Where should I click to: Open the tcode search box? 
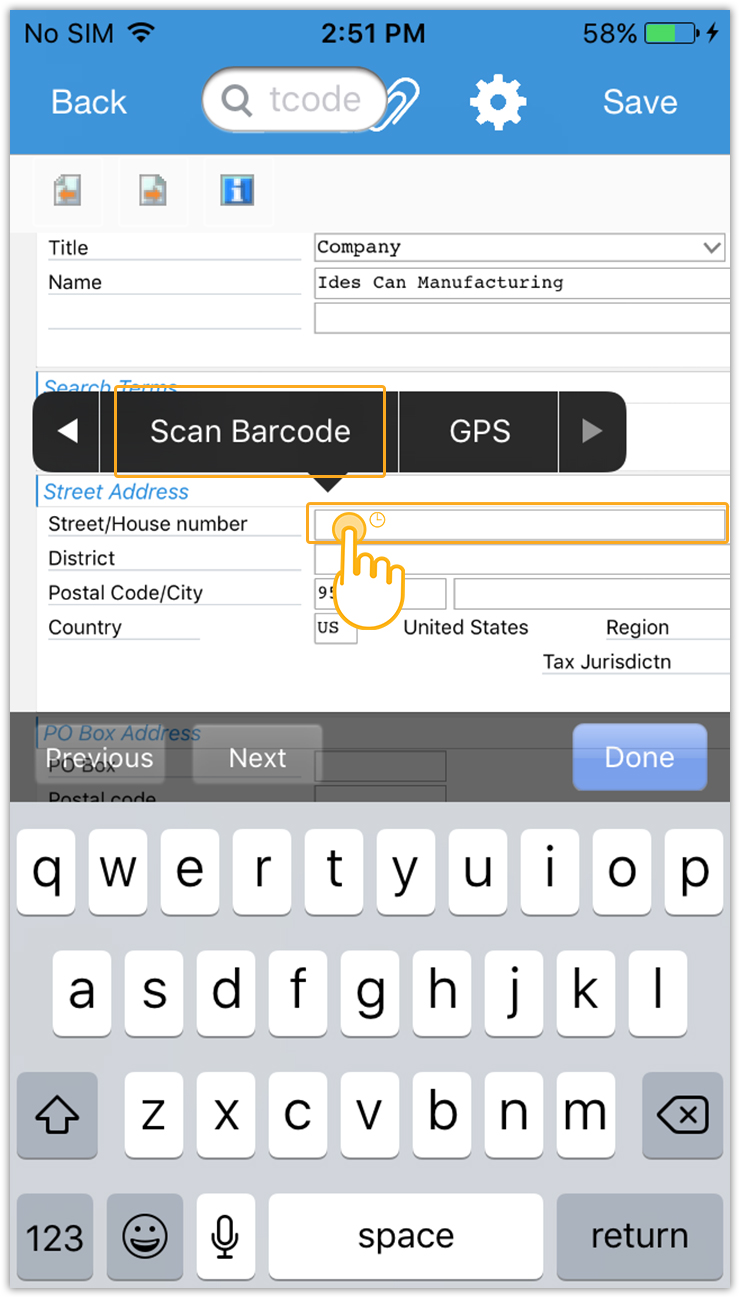pyautogui.click(x=295, y=100)
